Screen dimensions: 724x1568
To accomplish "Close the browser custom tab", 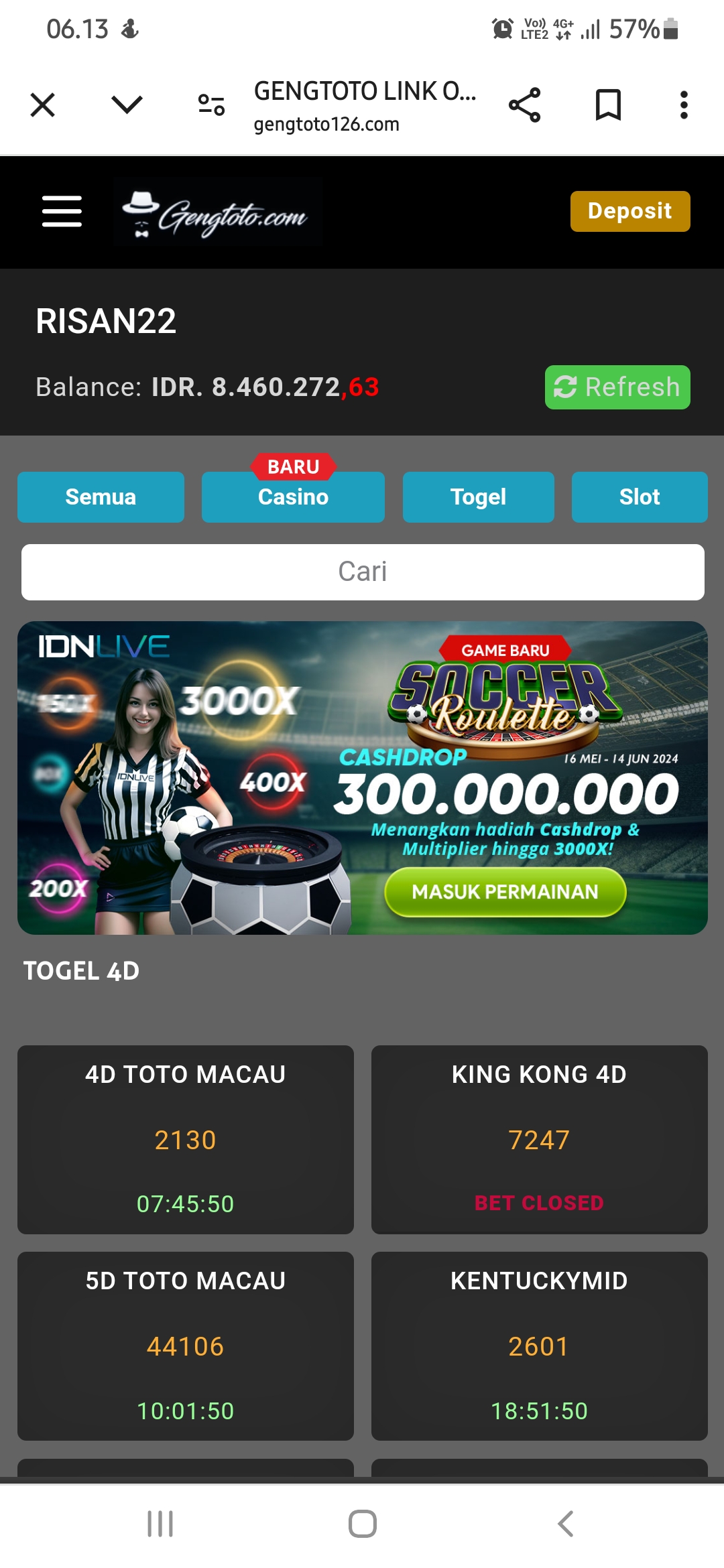I will [43, 105].
